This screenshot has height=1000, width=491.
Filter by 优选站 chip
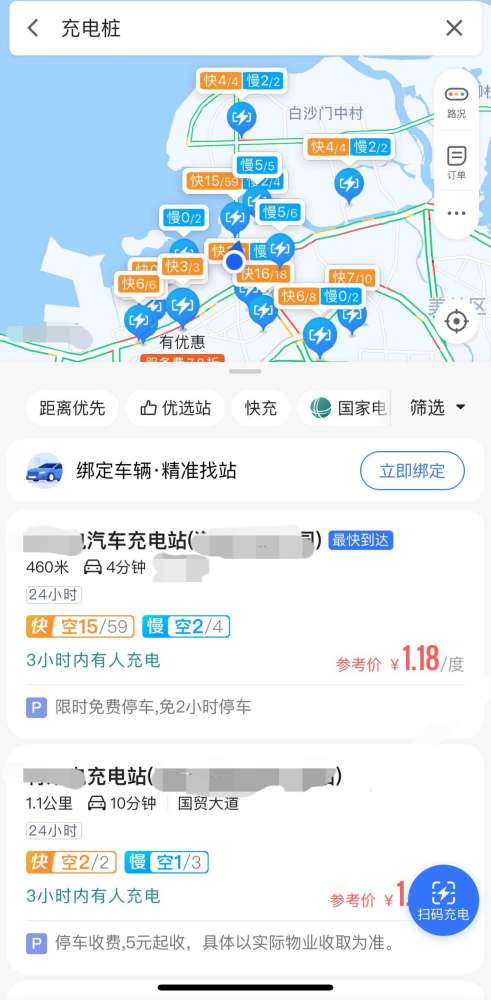[x=175, y=408]
